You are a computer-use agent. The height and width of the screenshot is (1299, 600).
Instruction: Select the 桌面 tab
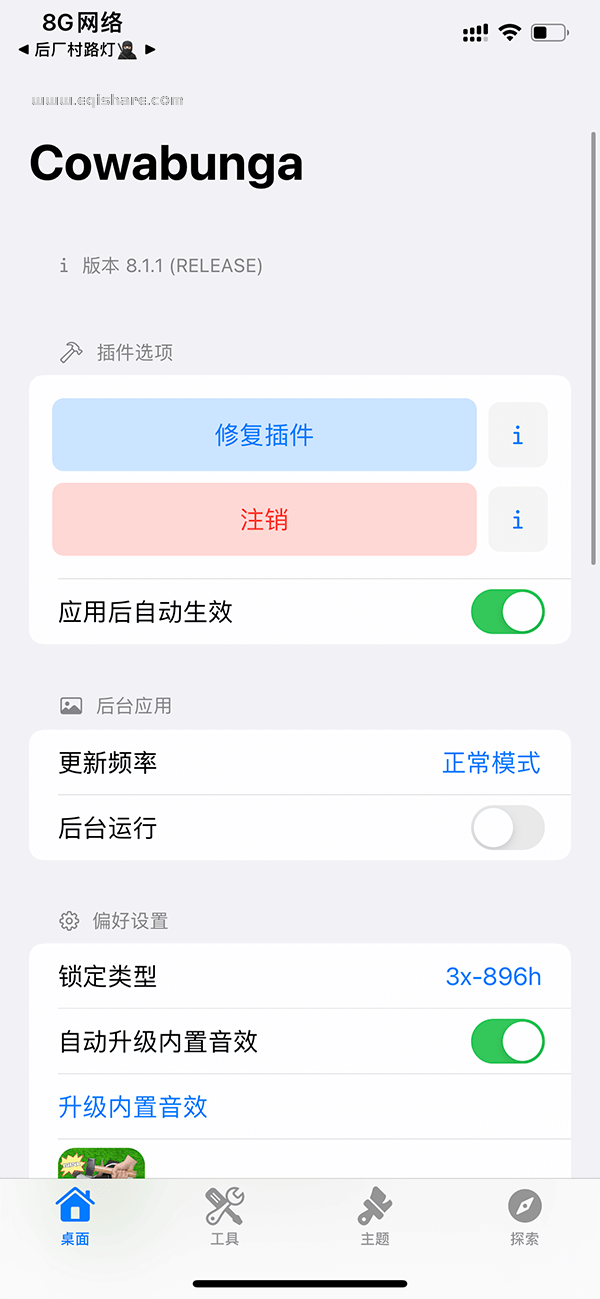(75, 1216)
